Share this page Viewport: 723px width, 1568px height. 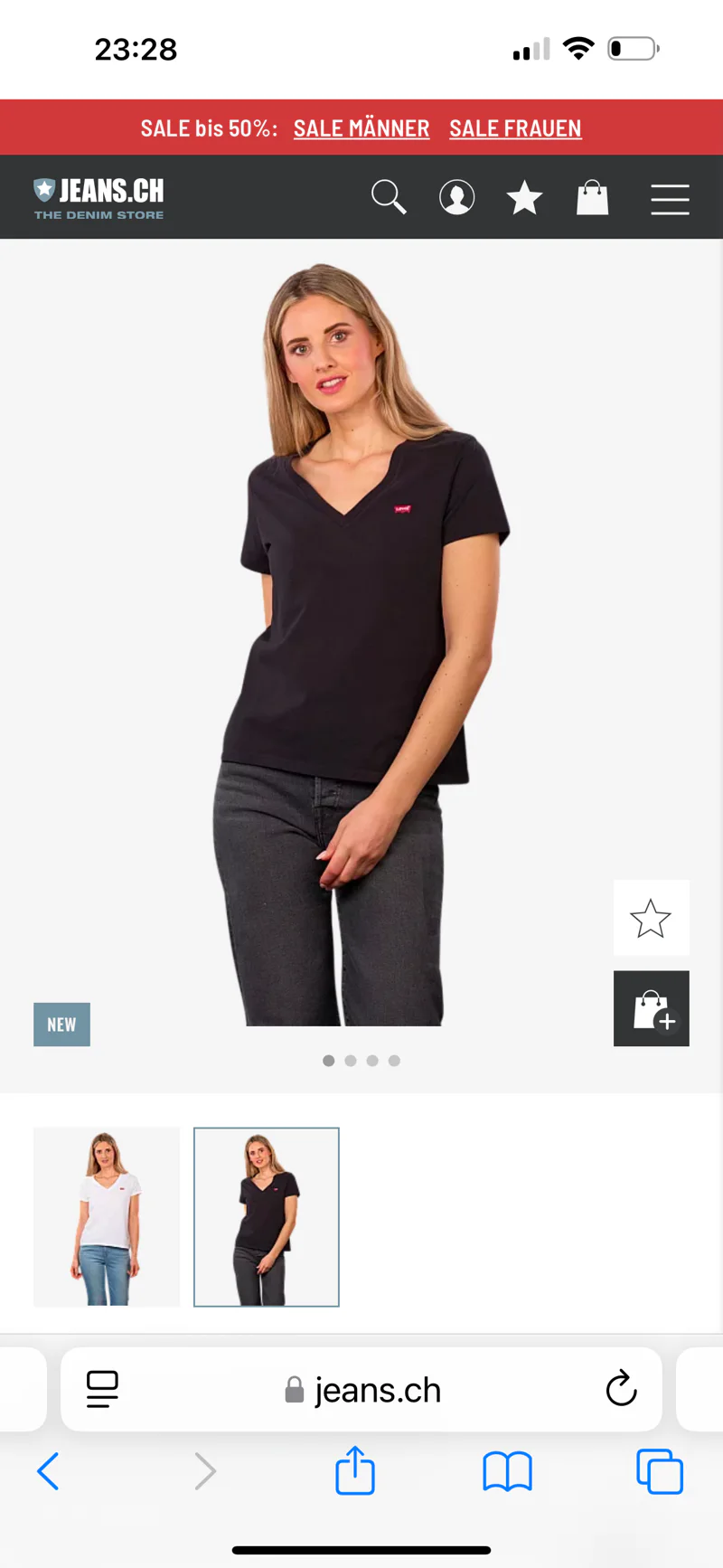point(355,1470)
